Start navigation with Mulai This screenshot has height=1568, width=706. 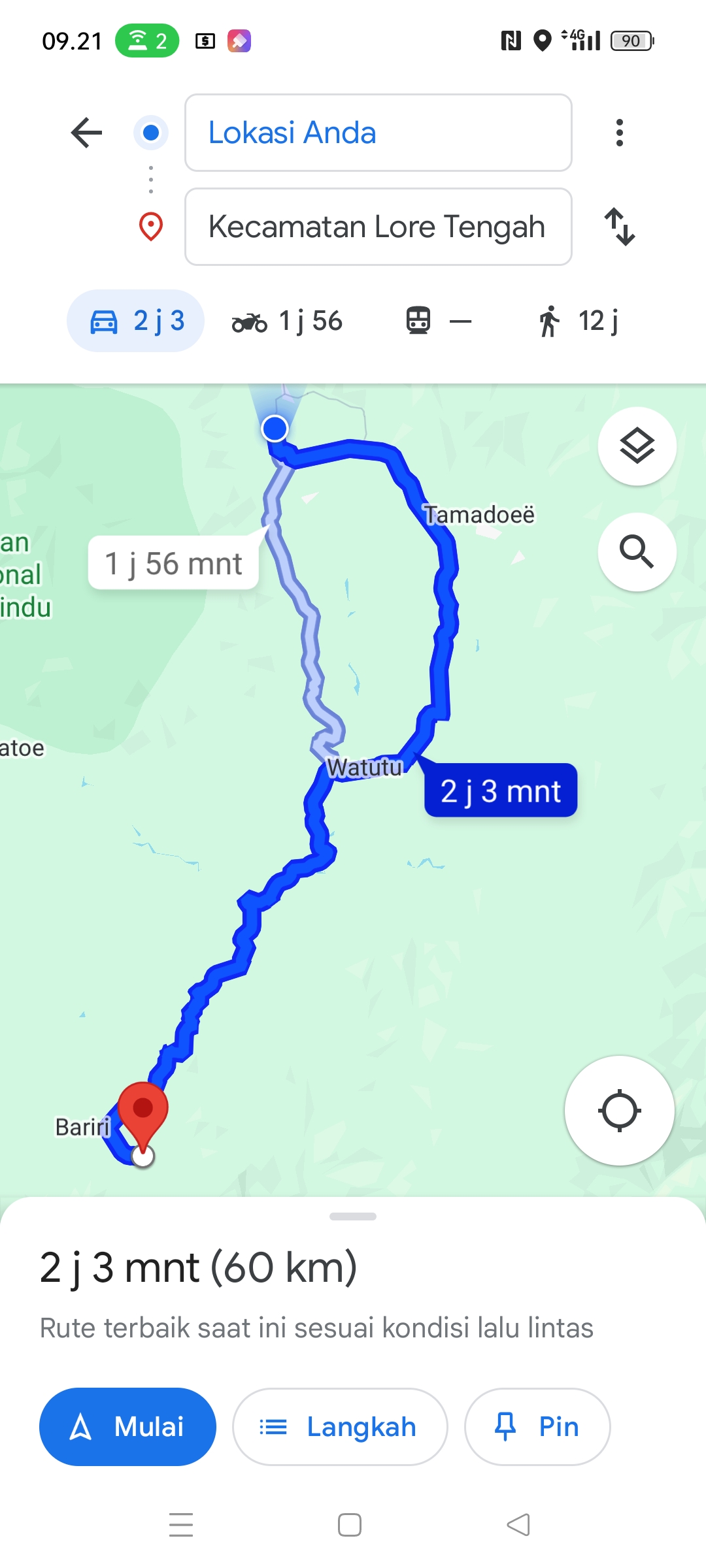pos(127,1427)
